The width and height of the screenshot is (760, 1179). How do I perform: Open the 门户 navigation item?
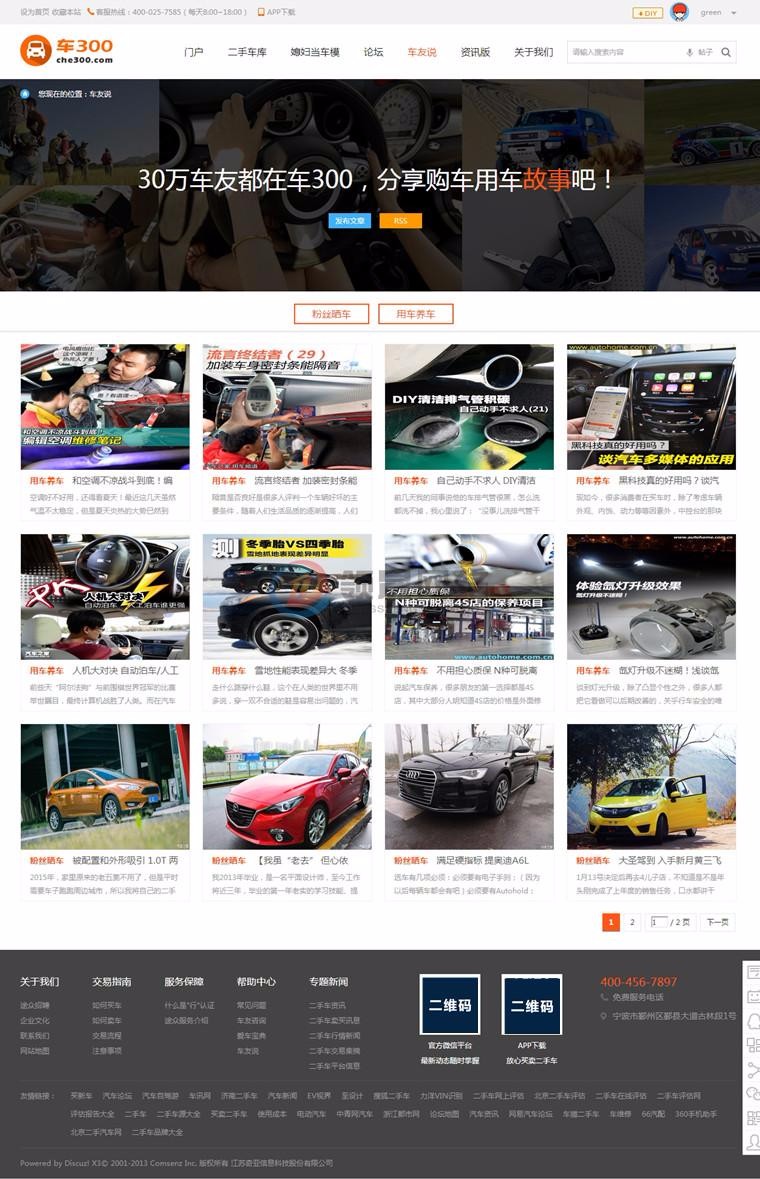click(x=194, y=52)
